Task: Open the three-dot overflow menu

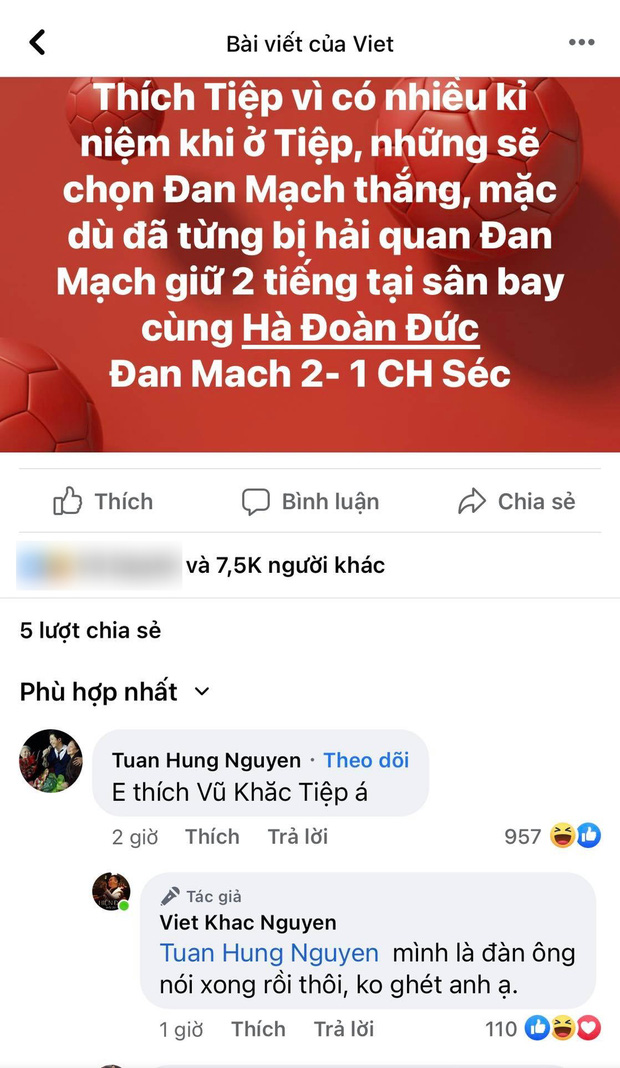Action: [581, 43]
